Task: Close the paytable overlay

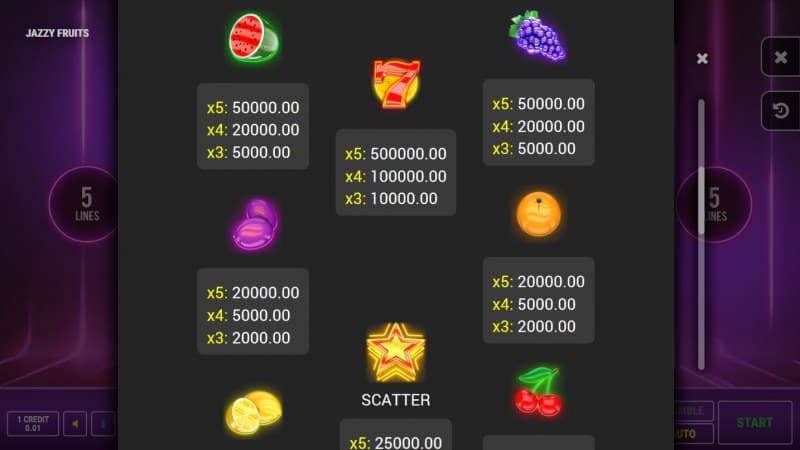Action: tap(702, 59)
